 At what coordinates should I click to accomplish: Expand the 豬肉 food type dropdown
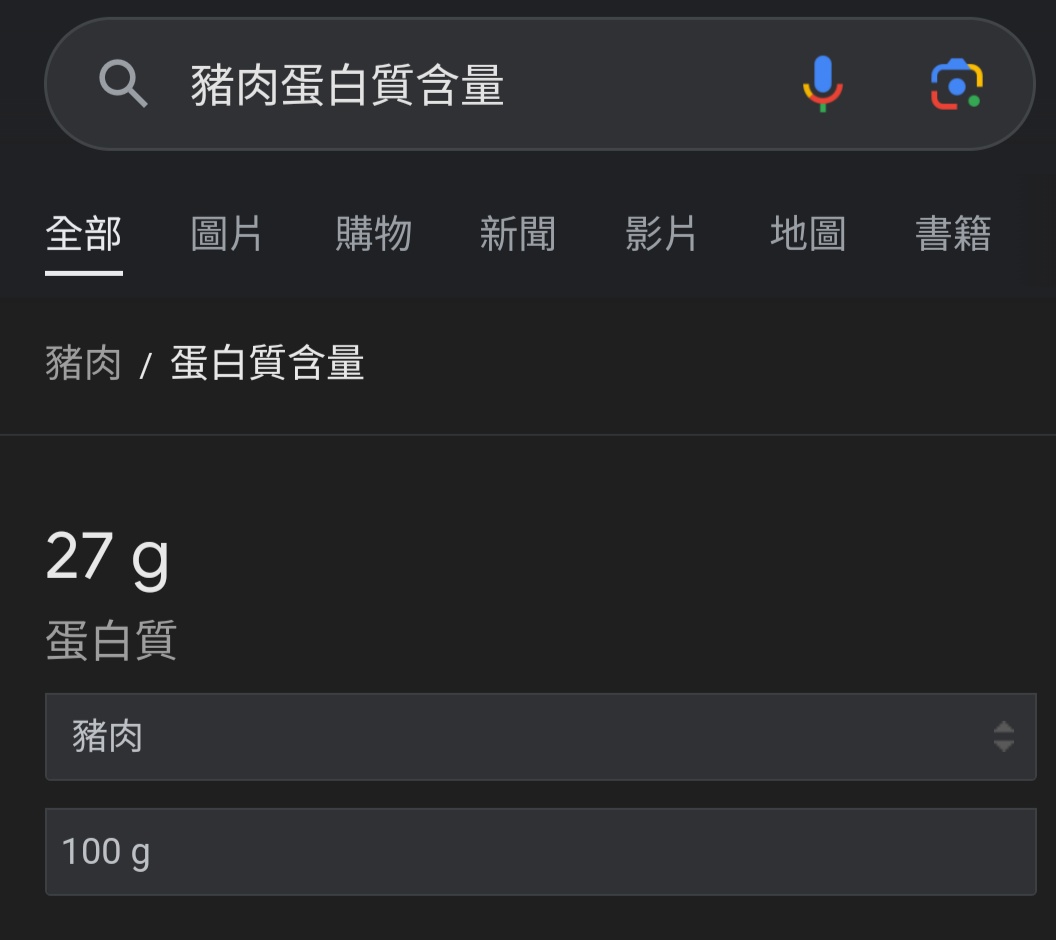pyautogui.click(x=540, y=737)
